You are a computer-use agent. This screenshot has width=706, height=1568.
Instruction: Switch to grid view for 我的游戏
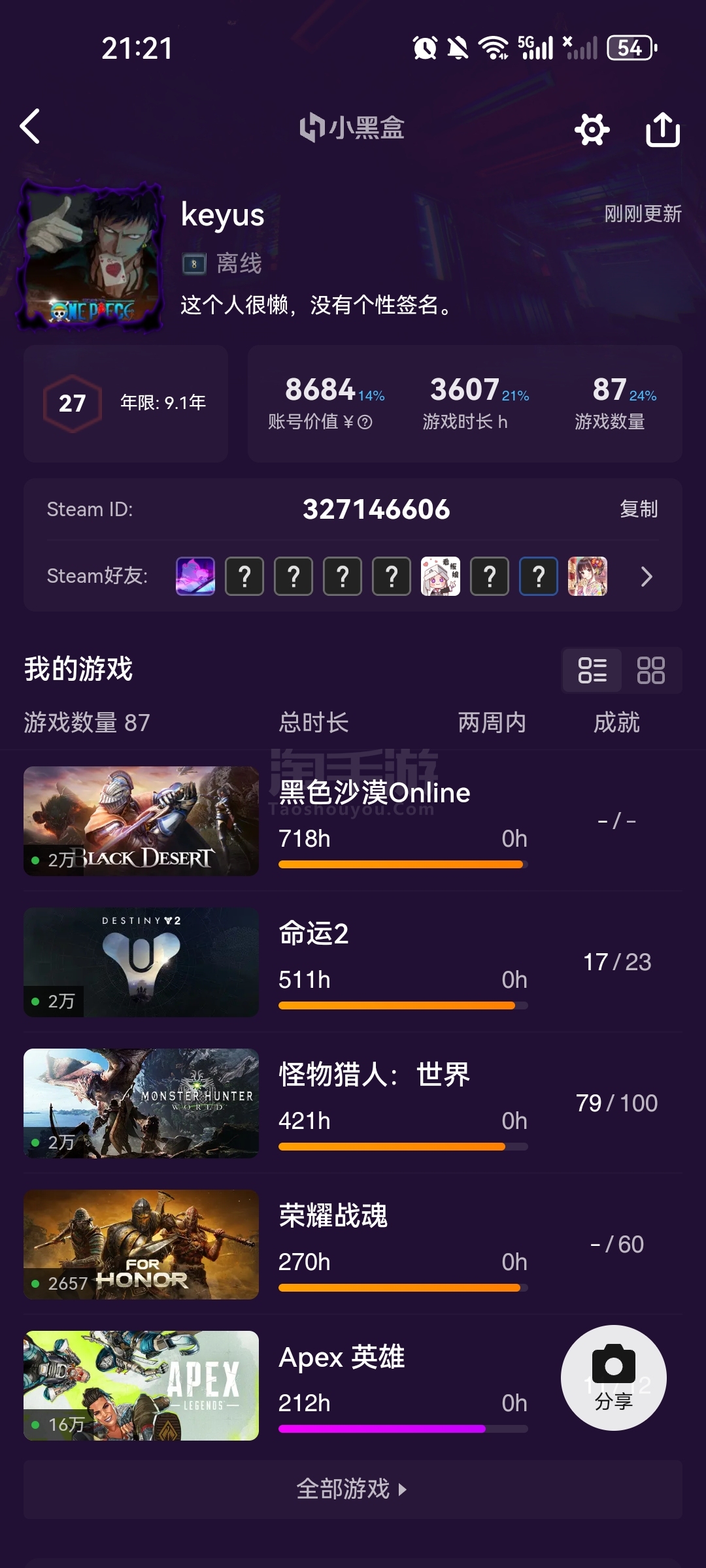tap(651, 670)
